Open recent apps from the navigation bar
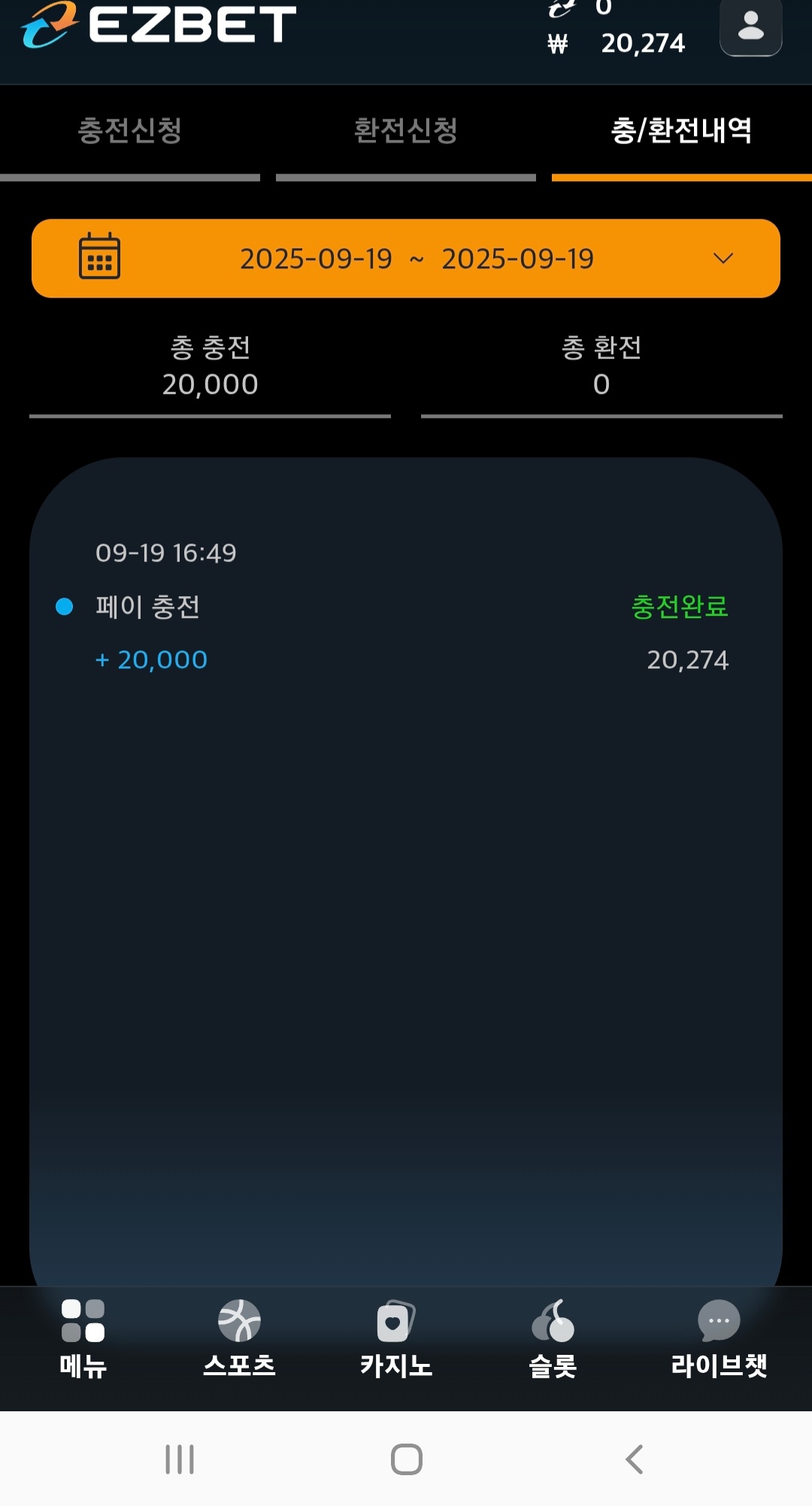 click(180, 1459)
